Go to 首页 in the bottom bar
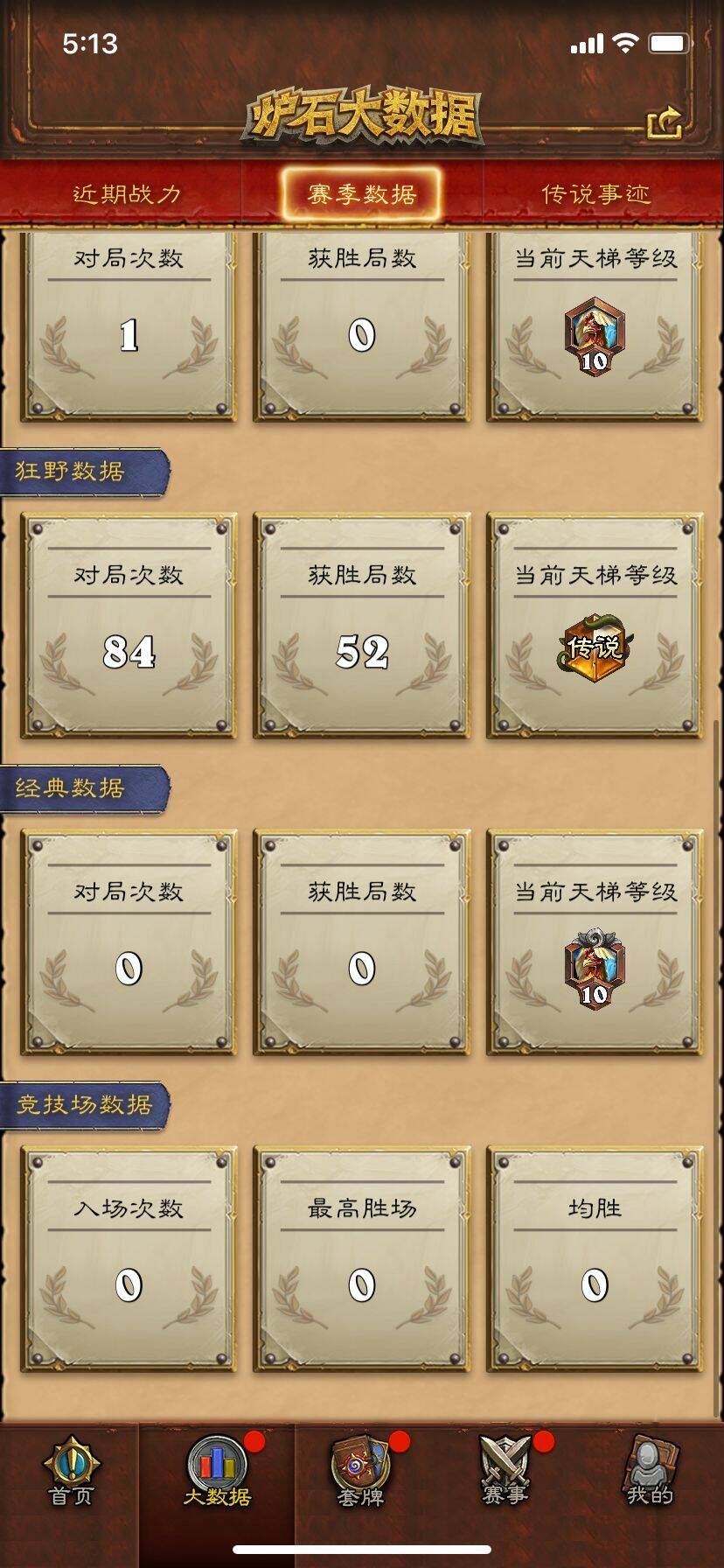 (x=72, y=1472)
